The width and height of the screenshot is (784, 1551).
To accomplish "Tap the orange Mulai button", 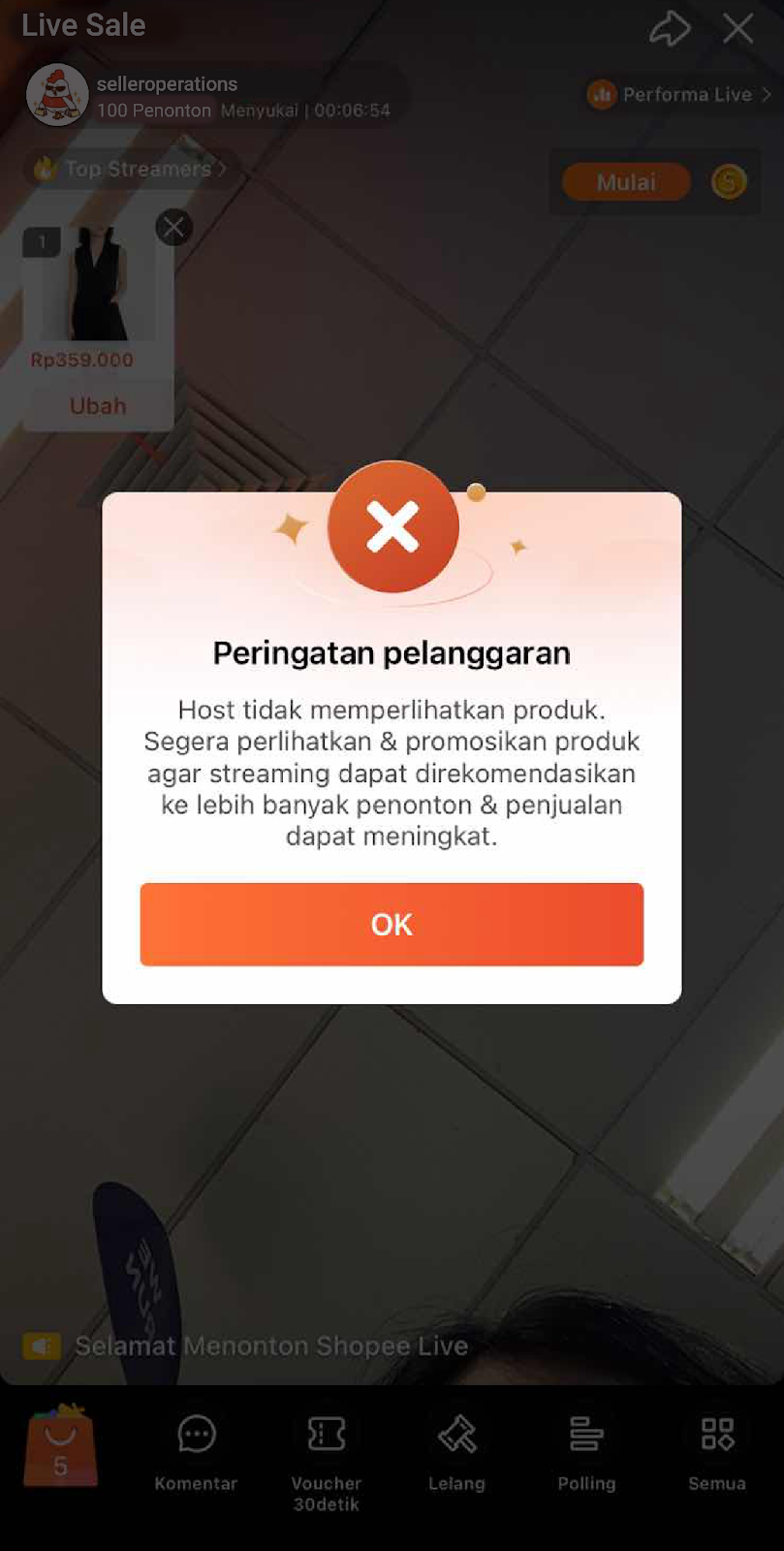I will pos(624,182).
